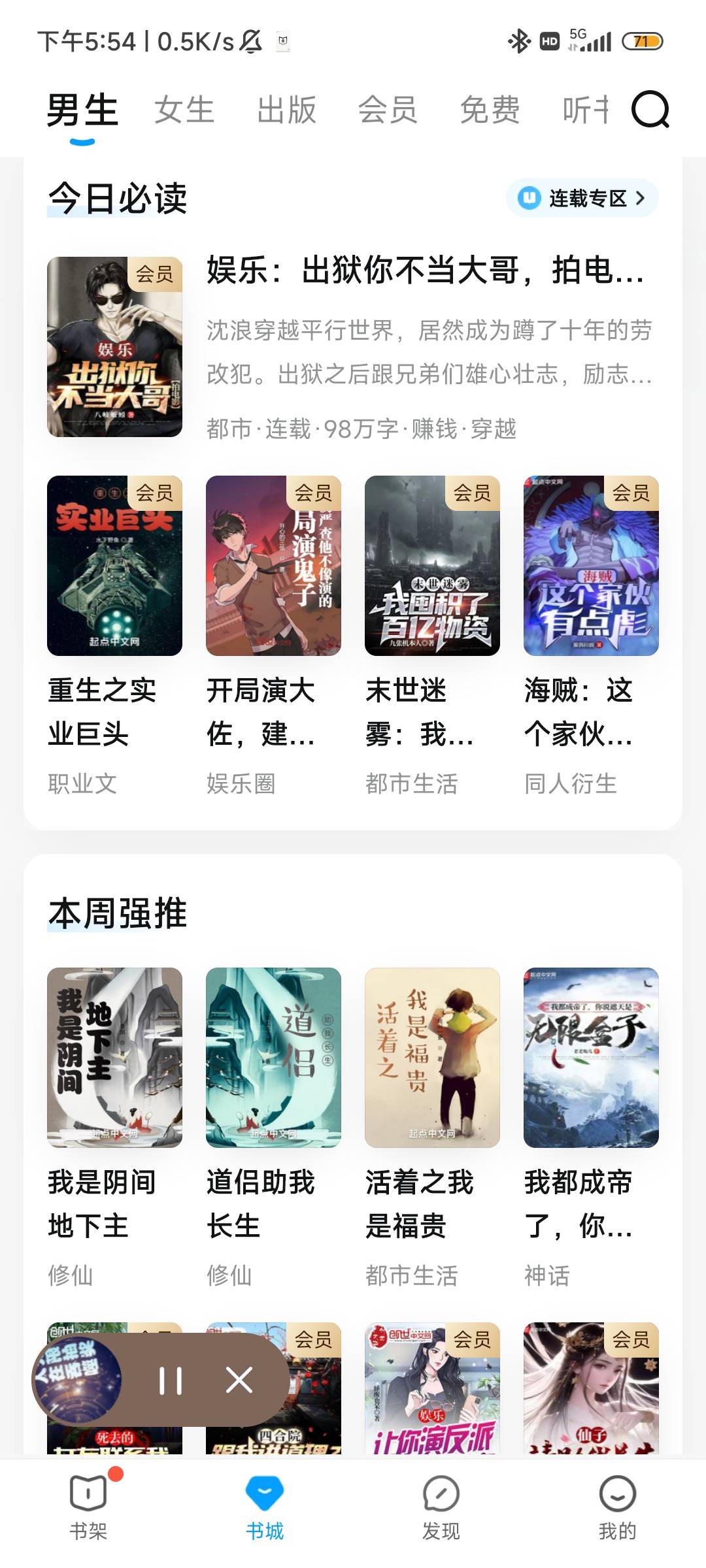Viewport: 706px width, 1568px height.
Task: Open the 连载专区 link
Action: click(582, 198)
